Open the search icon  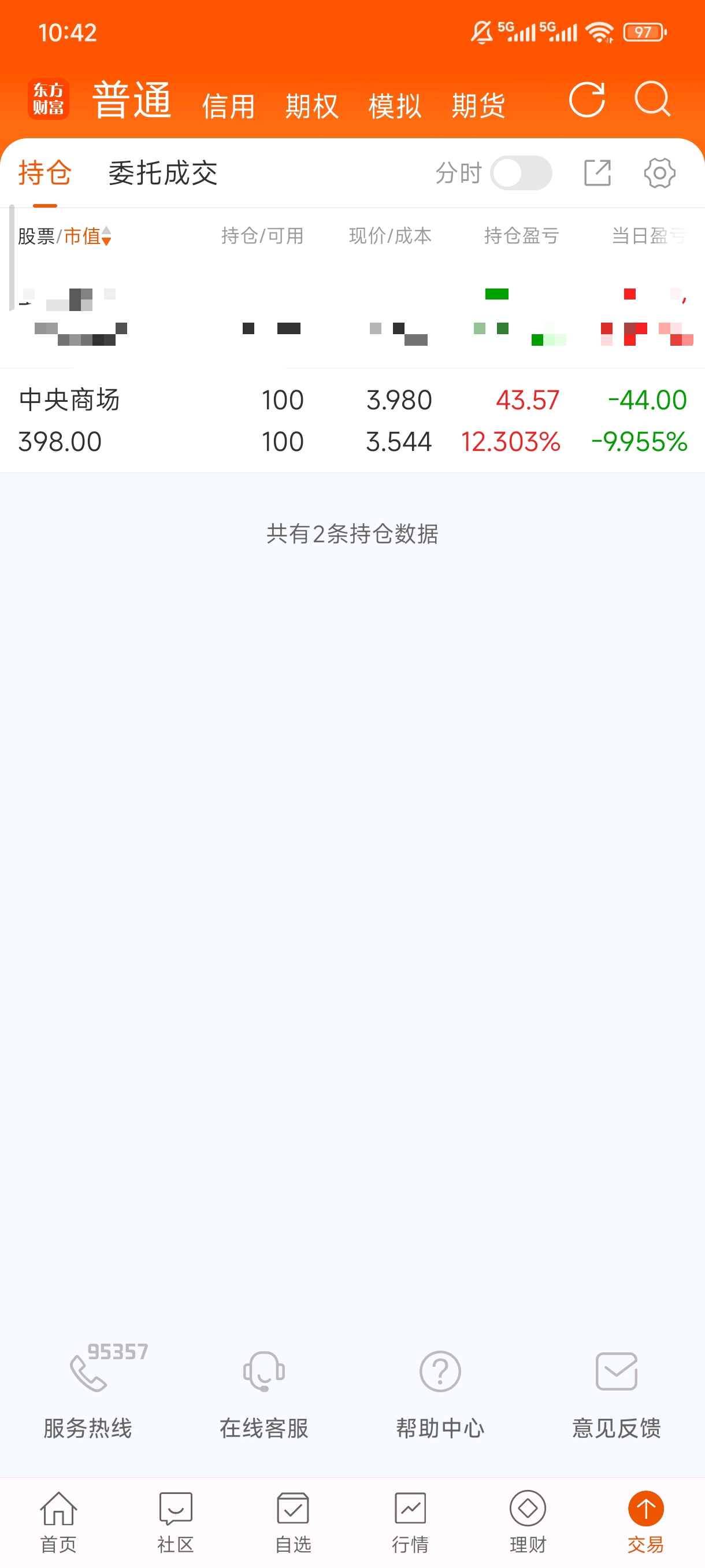click(x=652, y=99)
